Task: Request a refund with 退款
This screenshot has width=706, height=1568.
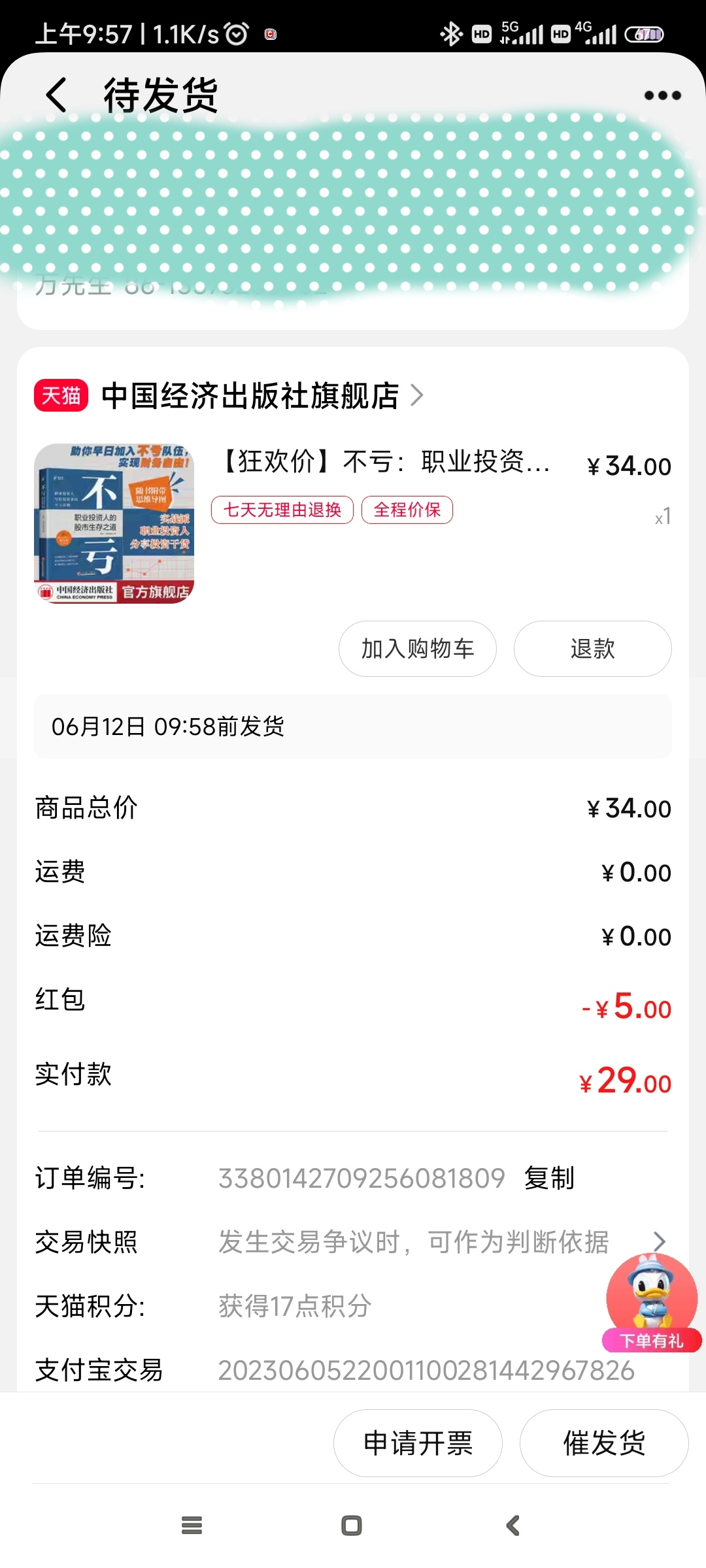Action: click(x=592, y=649)
